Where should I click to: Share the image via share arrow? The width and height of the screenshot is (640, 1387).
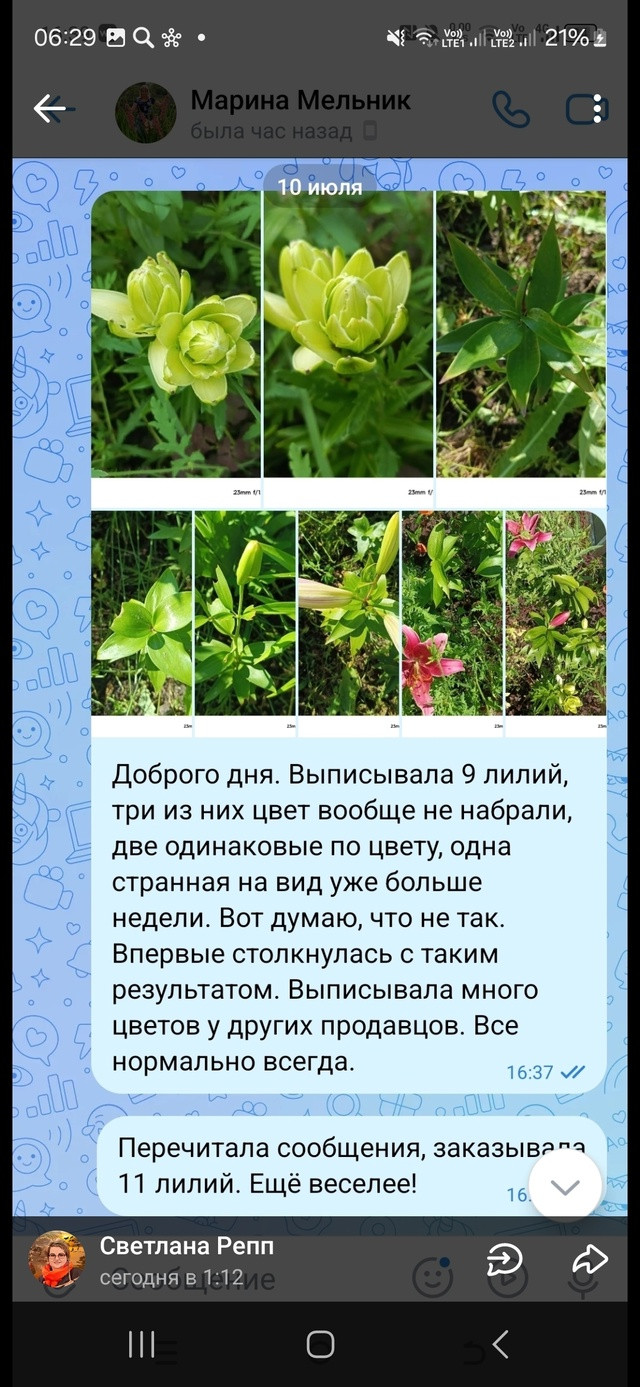[x=590, y=1260]
